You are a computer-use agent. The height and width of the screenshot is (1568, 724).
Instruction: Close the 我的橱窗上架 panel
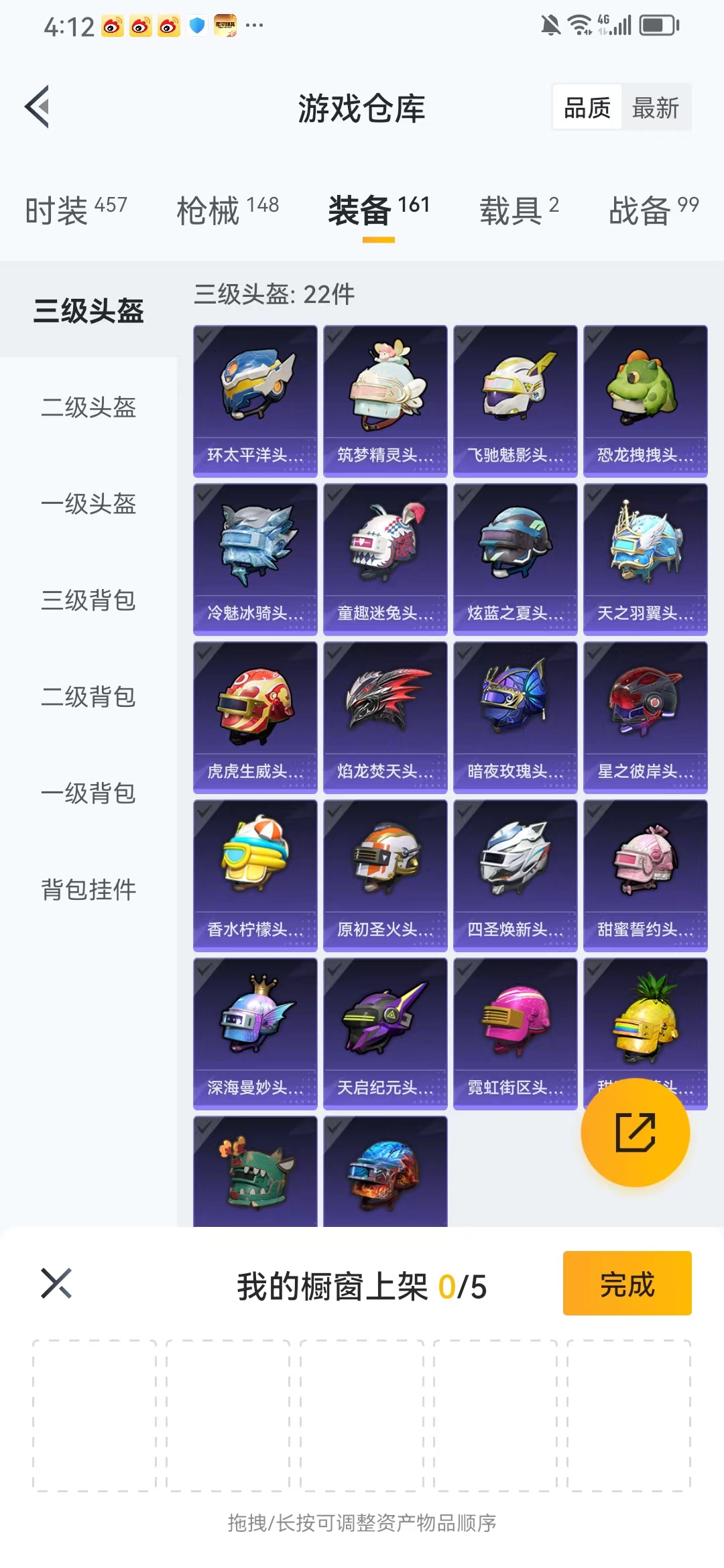[x=56, y=1283]
